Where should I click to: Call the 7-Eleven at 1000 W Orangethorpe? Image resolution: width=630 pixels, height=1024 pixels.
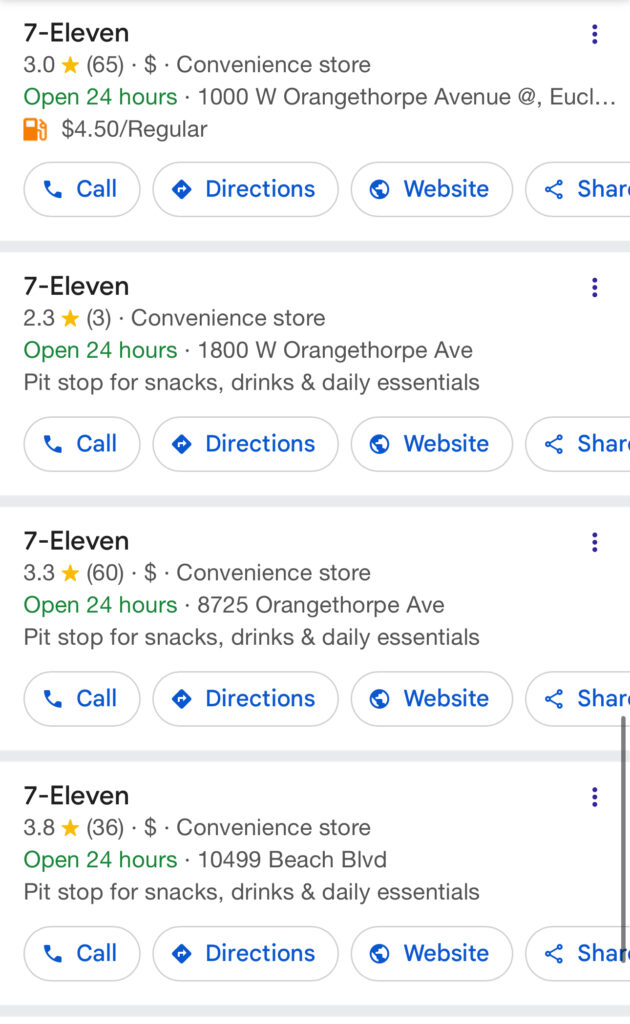tap(82, 189)
